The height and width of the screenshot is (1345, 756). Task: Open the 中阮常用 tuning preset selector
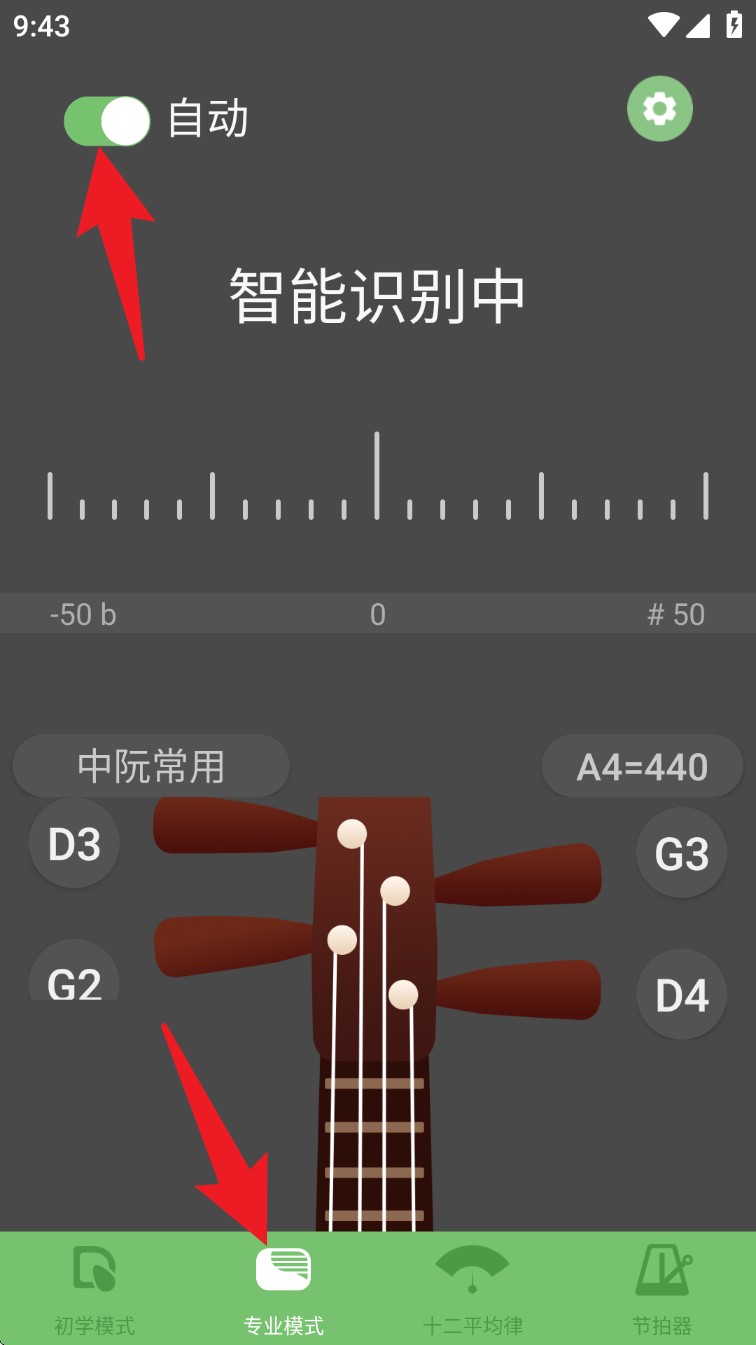point(151,765)
